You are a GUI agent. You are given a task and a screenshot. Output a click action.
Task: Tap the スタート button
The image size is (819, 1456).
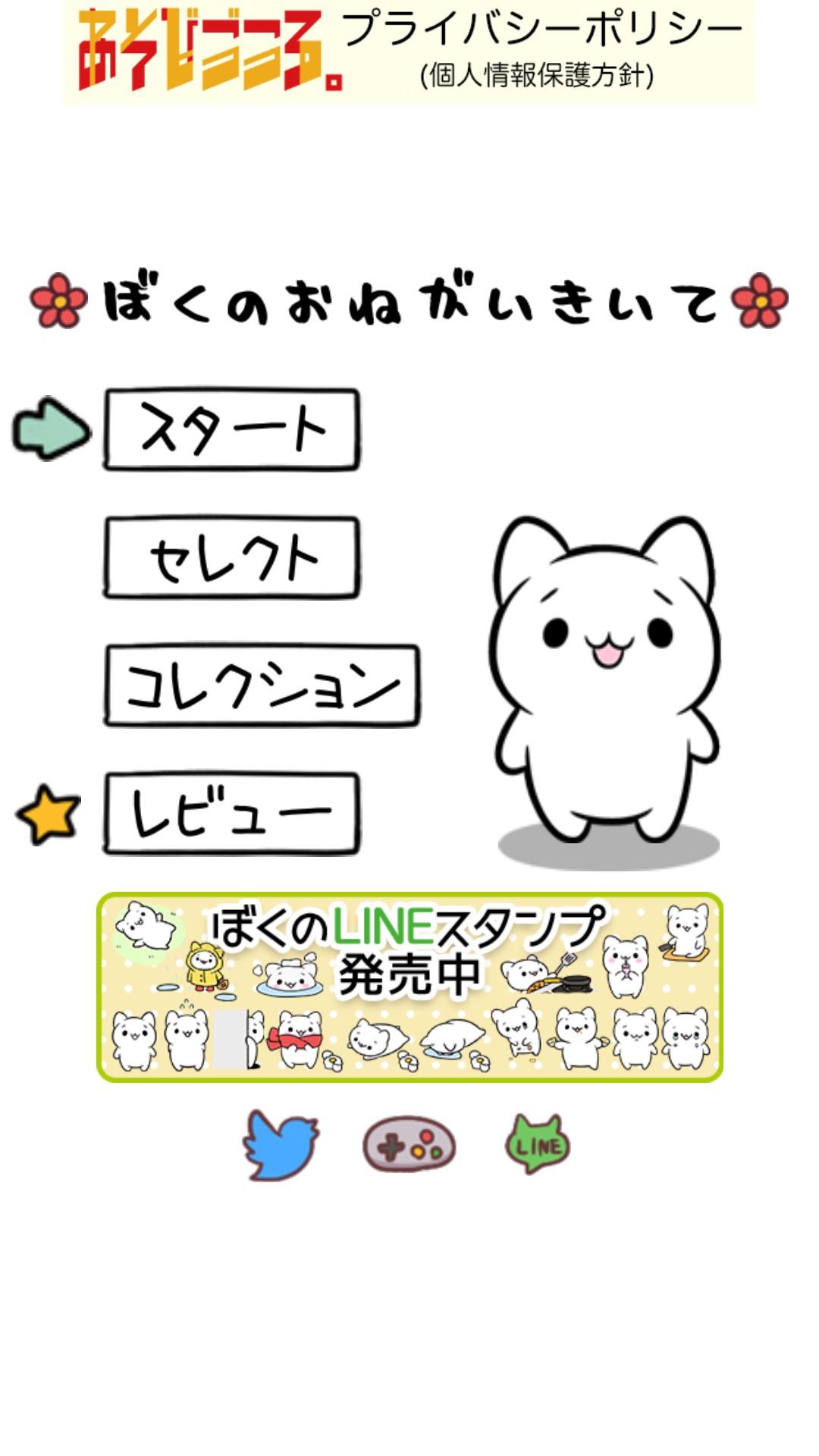click(x=231, y=429)
